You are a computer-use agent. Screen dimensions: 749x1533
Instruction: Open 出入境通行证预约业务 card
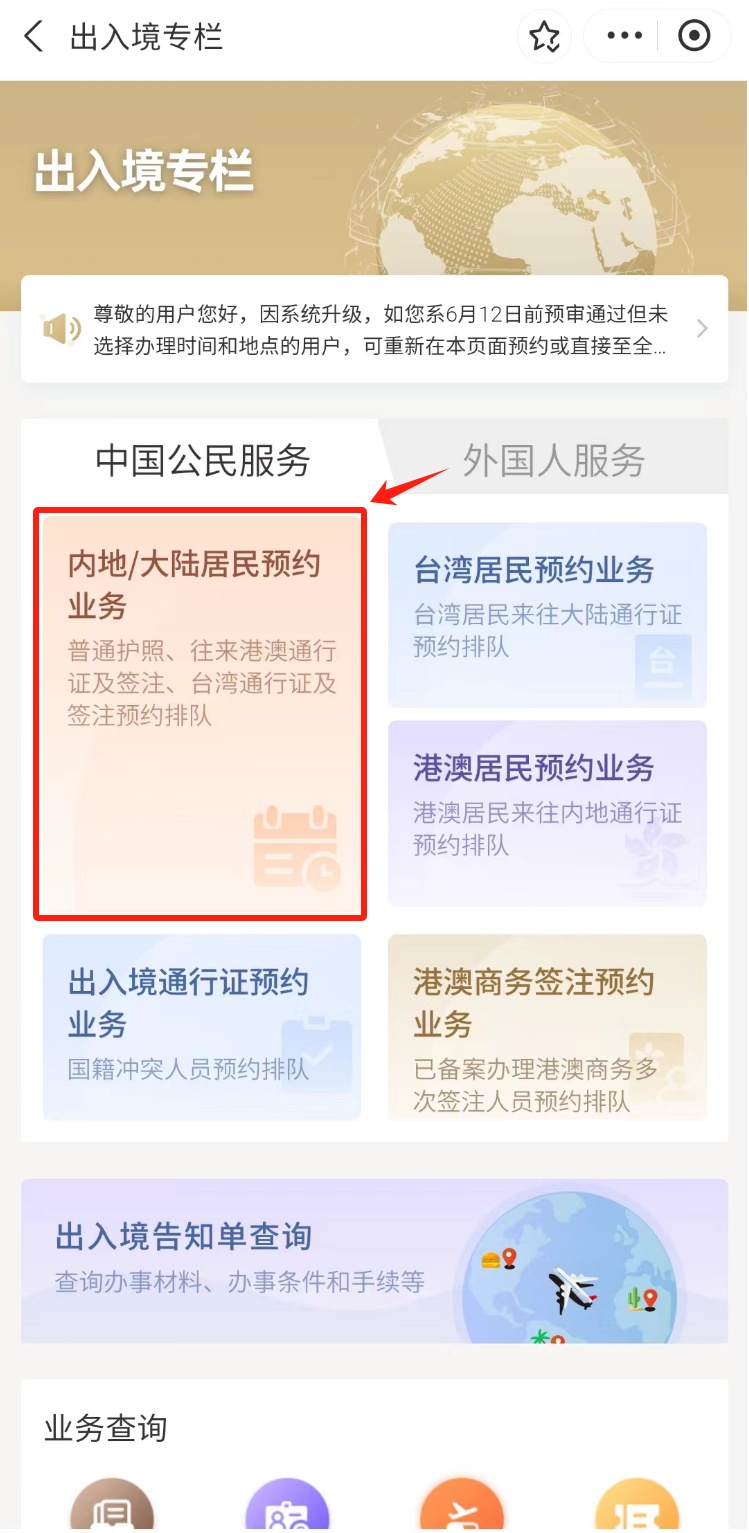tap(201, 1026)
